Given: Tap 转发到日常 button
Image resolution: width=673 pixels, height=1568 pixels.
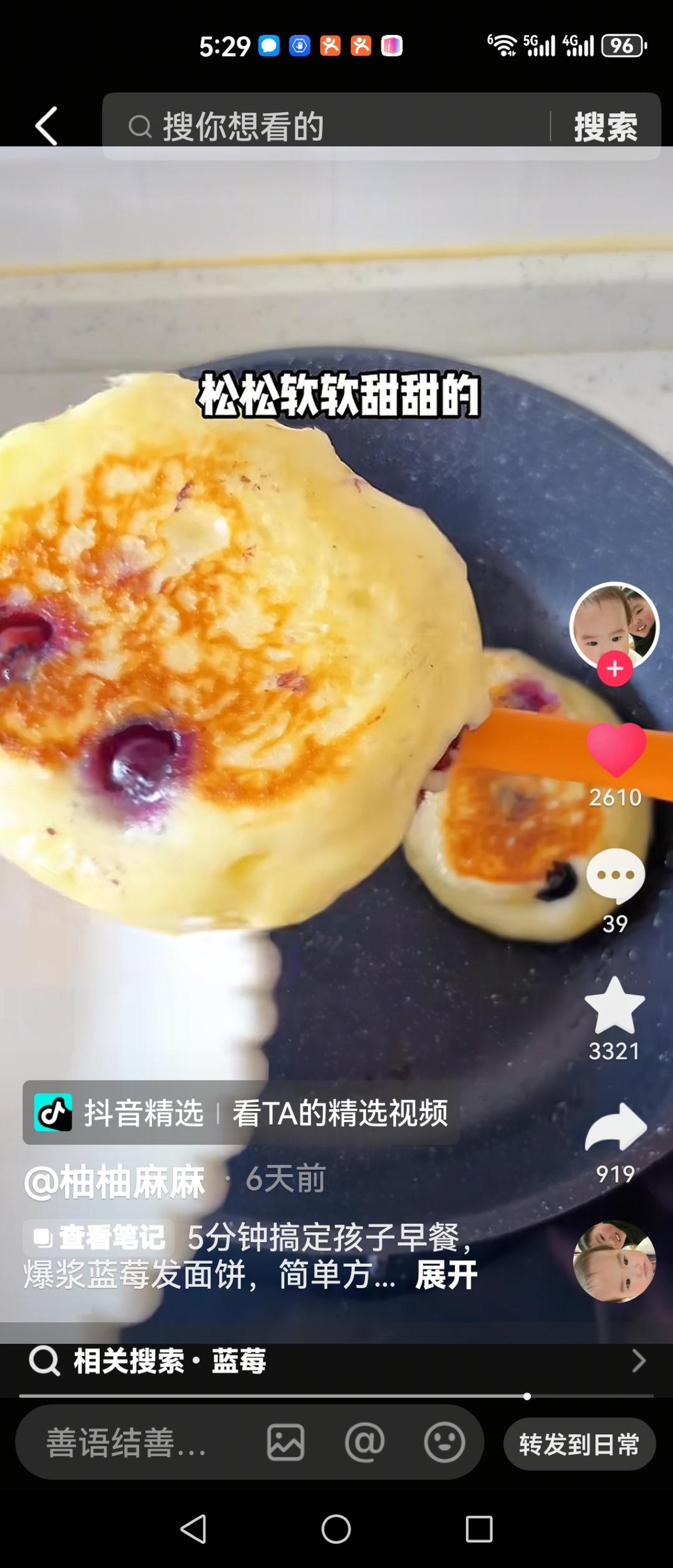Looking at the screenshot, I should 579,1444.
